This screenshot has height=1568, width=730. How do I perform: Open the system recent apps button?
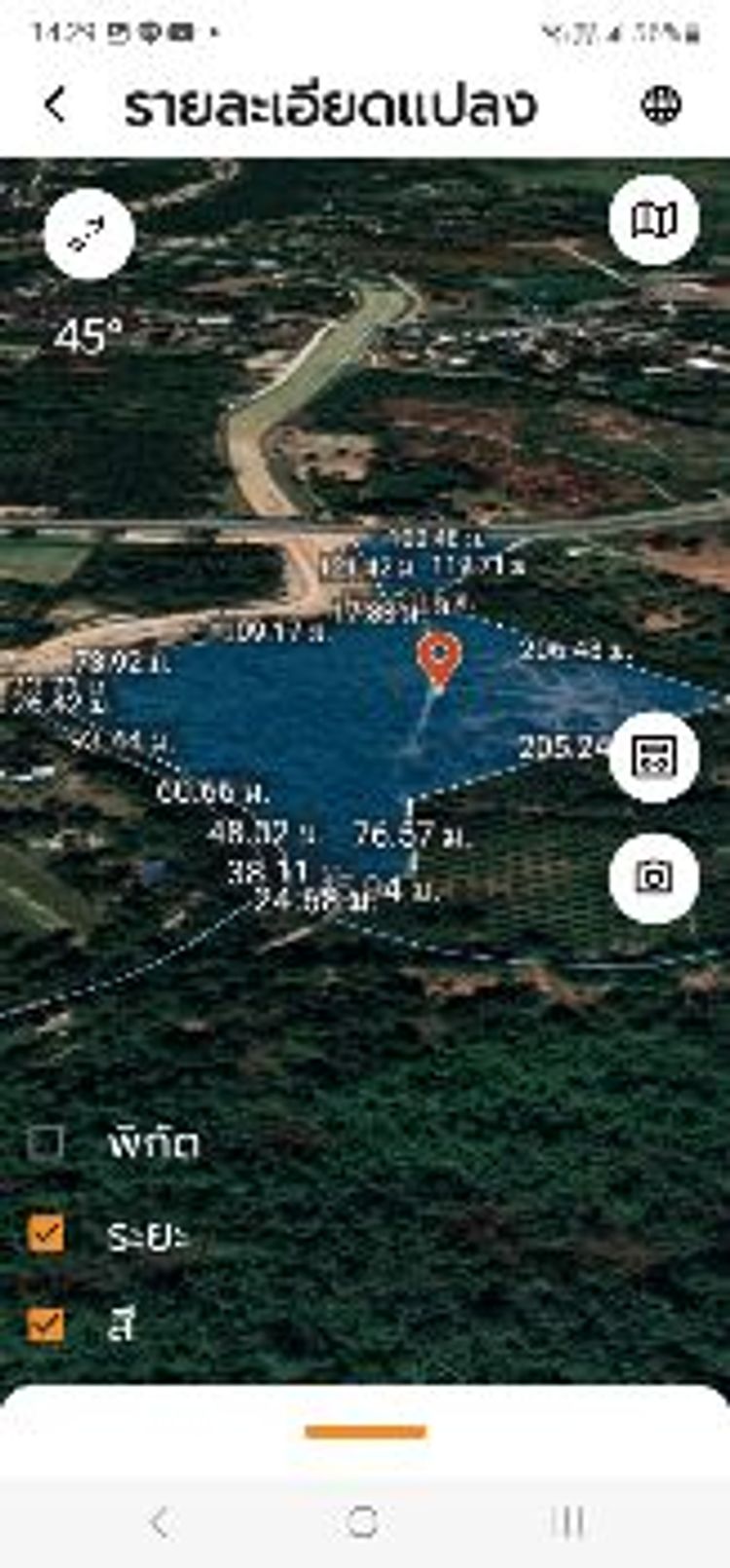tap(567, 1520)
